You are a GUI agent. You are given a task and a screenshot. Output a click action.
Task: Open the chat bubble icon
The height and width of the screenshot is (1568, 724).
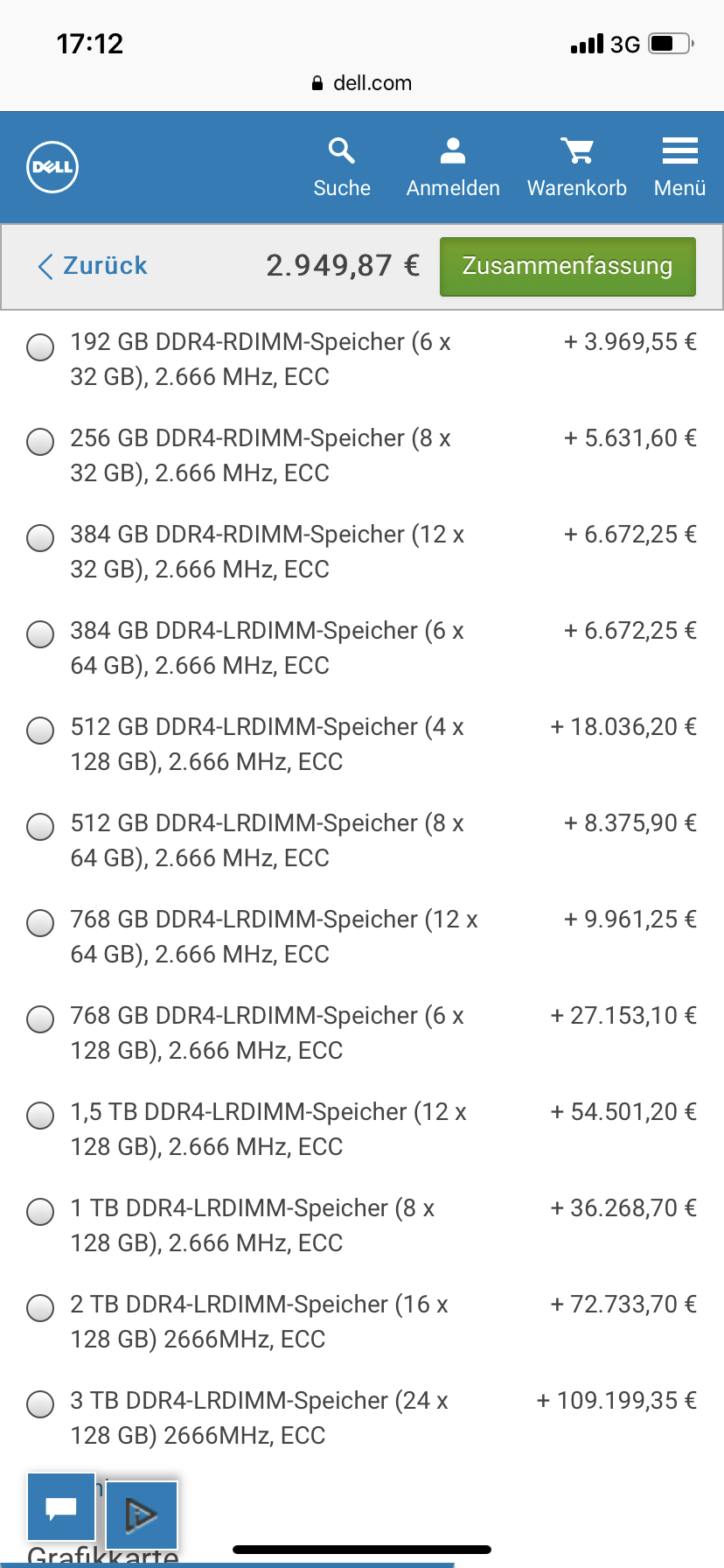coord(60,1507)
